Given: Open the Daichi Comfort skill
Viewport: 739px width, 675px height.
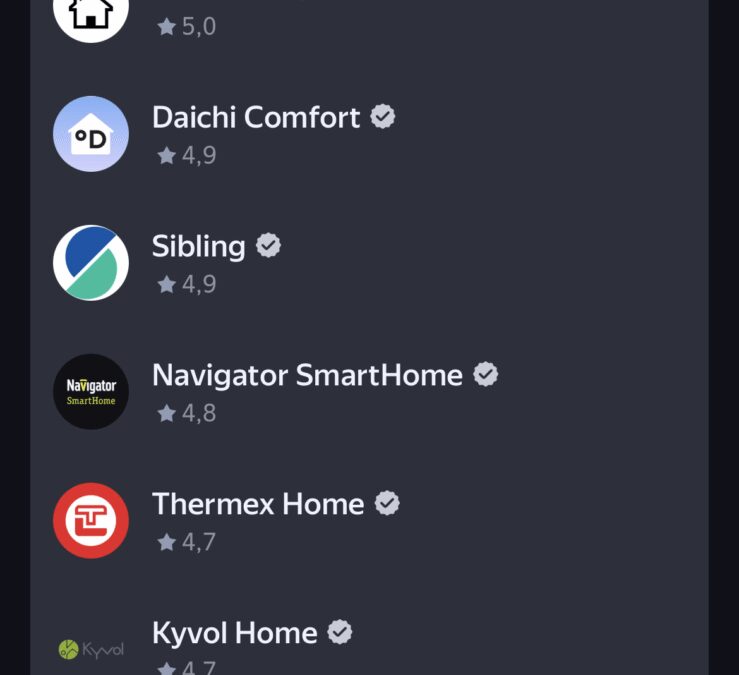Looking at the screenshot, I should tap(255, 118).
